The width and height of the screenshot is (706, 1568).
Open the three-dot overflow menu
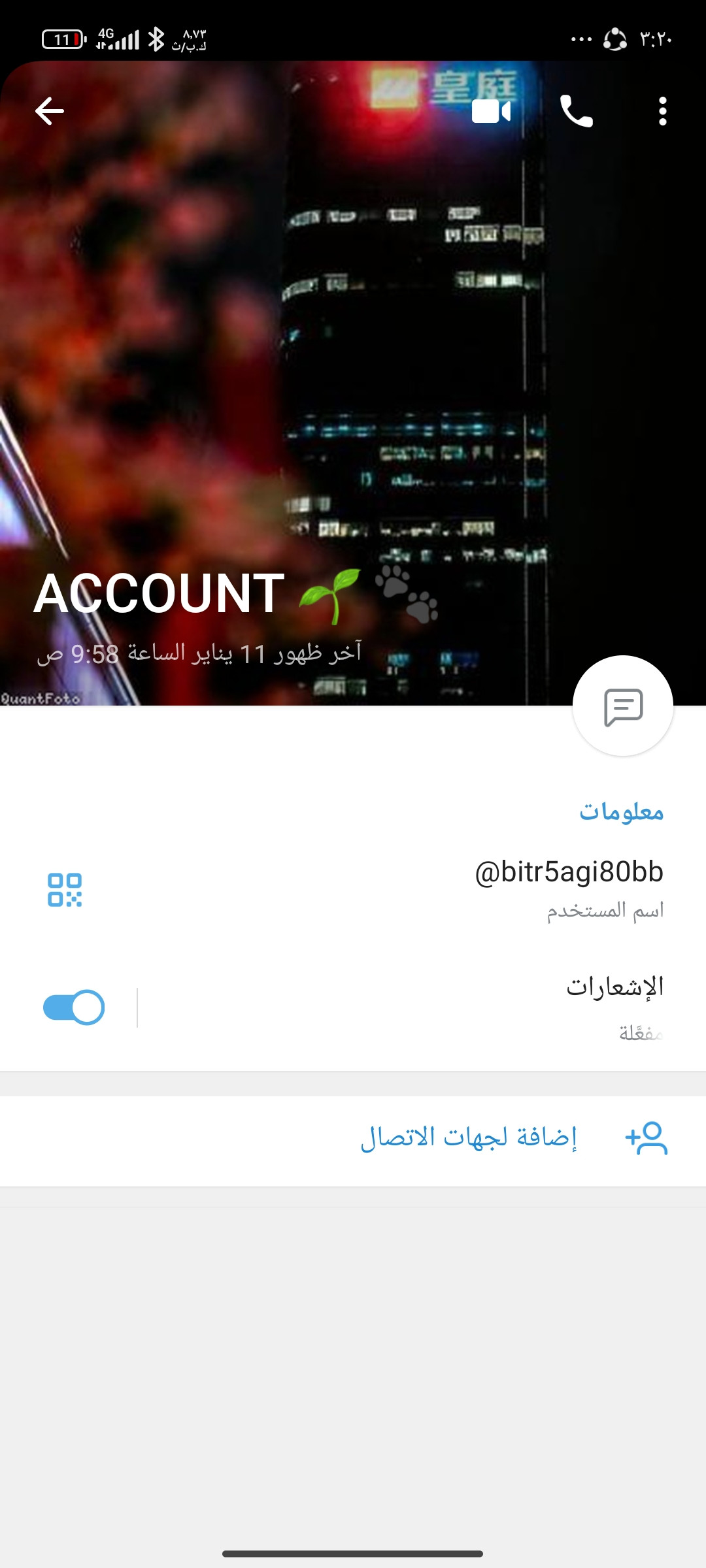tap(662, 112)
